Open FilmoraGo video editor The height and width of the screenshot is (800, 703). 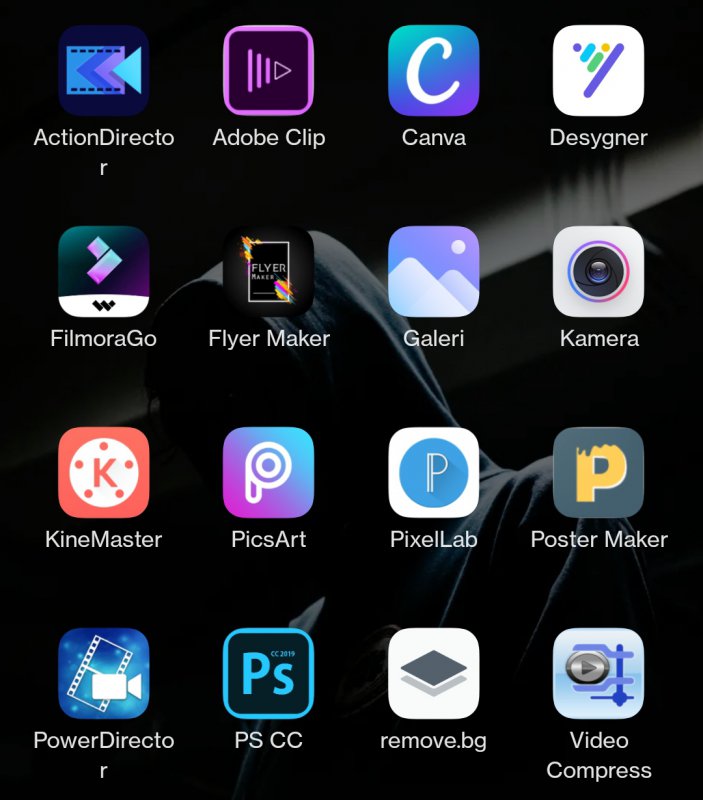(104, 272)
